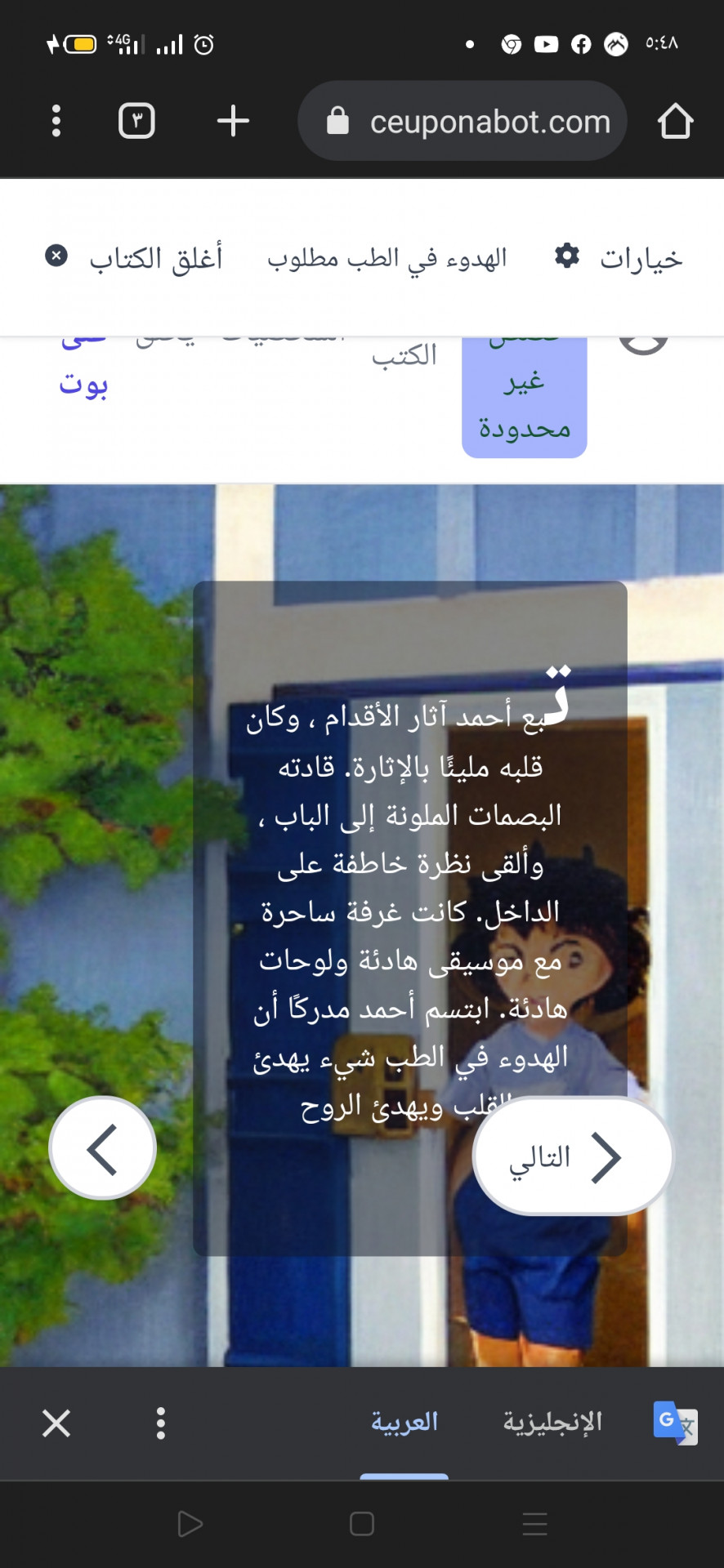The width and height of the screenshot is (724, 1568).
Task: Go to the browser home page
Action: tap(675, 121)
